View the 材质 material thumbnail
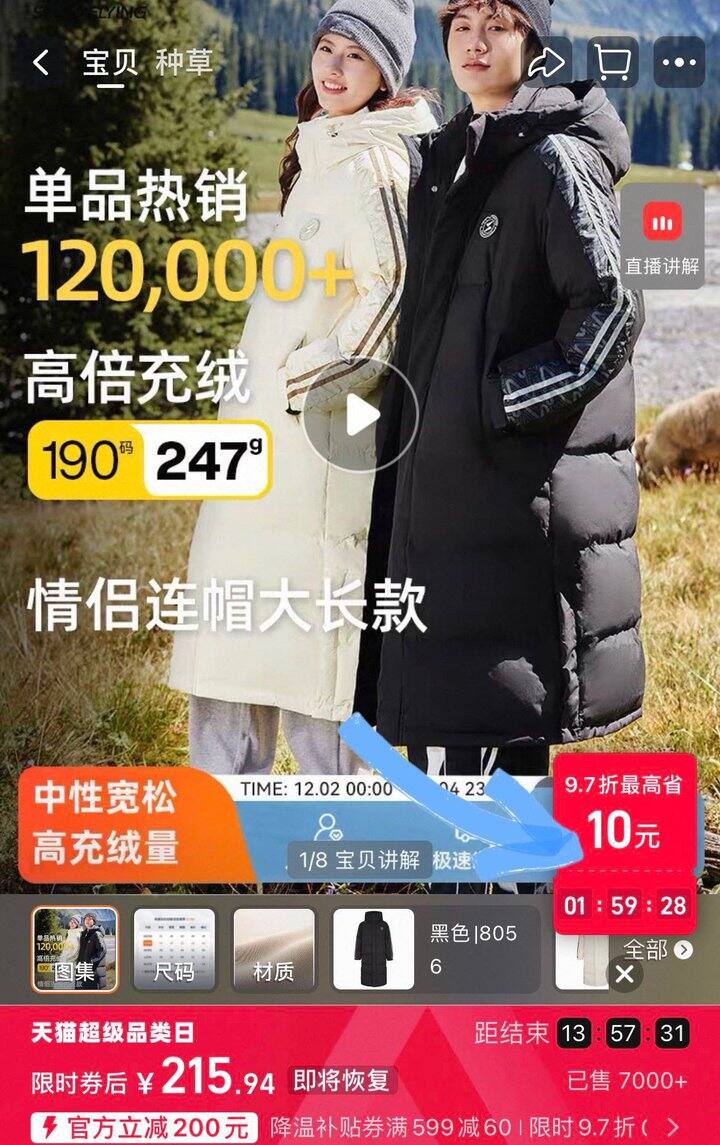This screenshot has height=1145, width=720. (273, 949)
